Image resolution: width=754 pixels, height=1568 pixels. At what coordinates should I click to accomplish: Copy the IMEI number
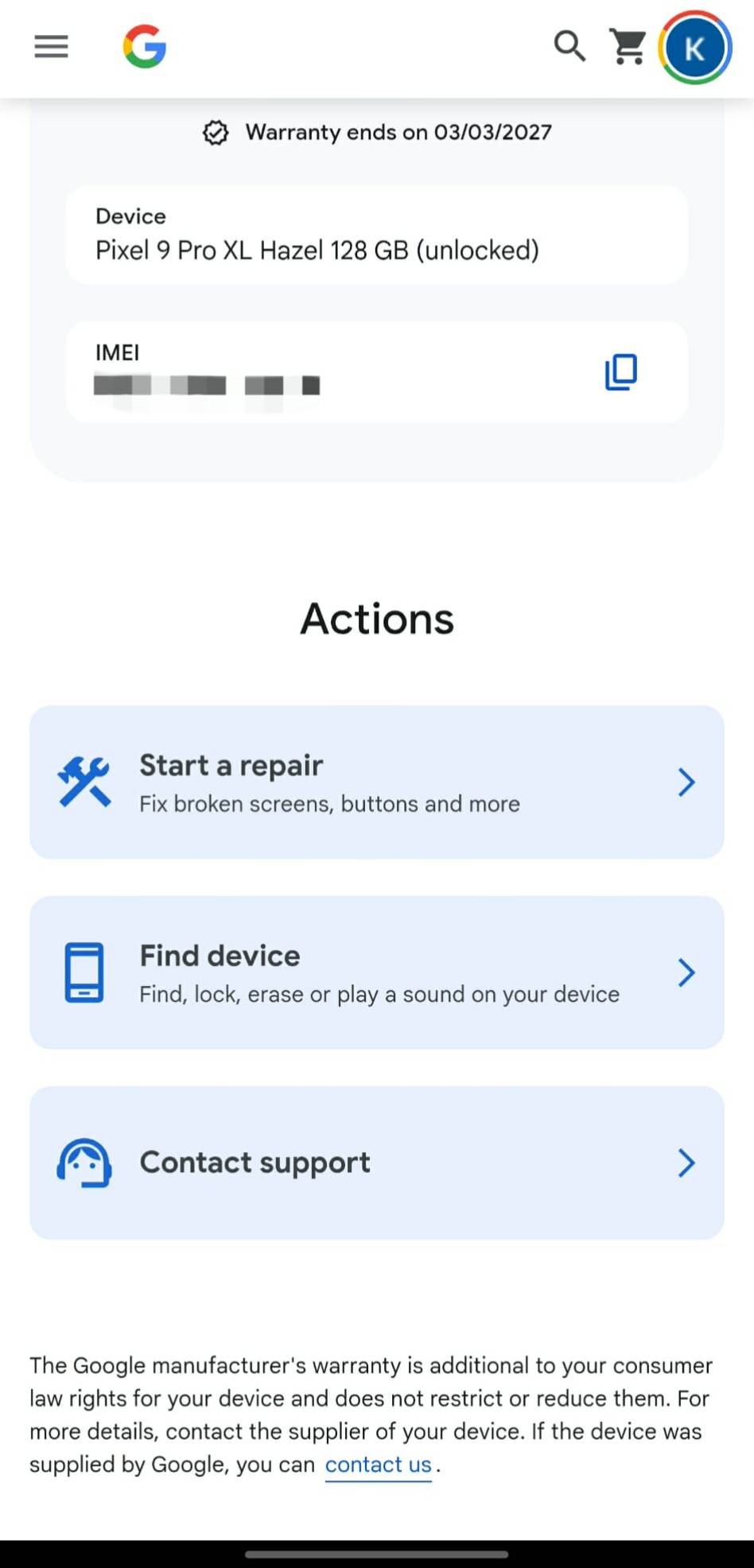[621, 371]
